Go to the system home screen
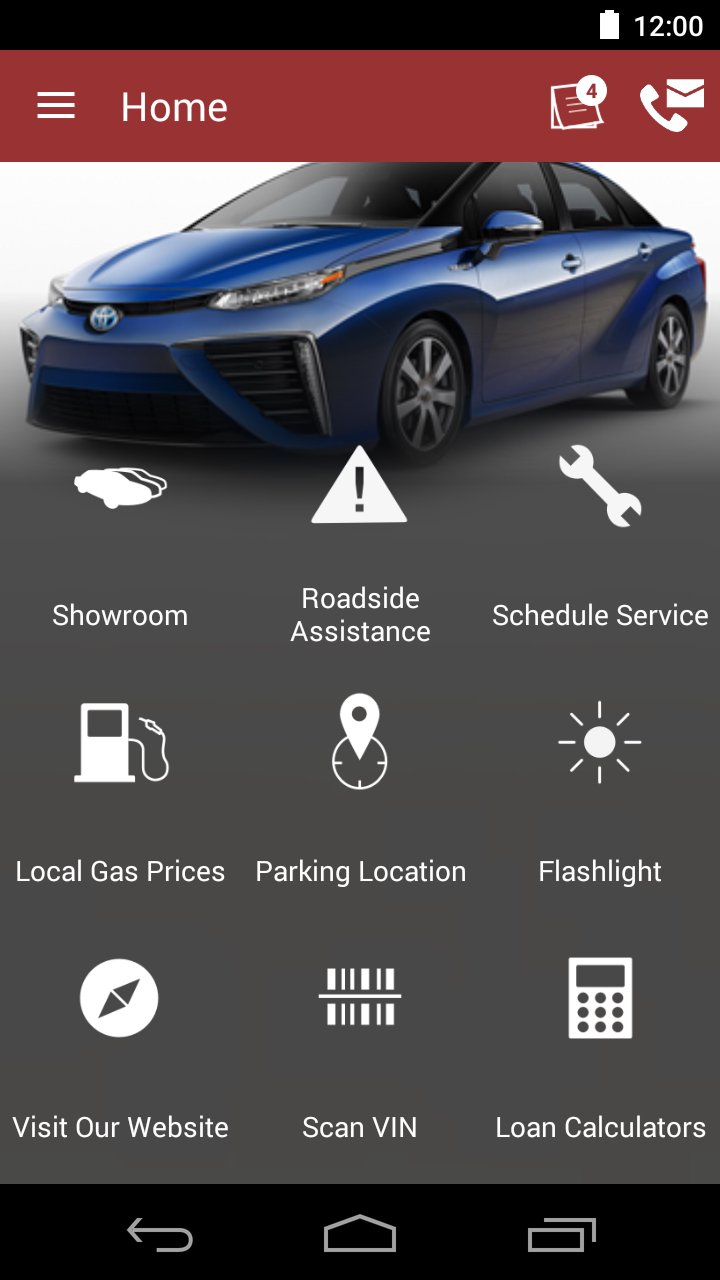This screenshot has width=720, height=1280. click(x=360, y=1233)
